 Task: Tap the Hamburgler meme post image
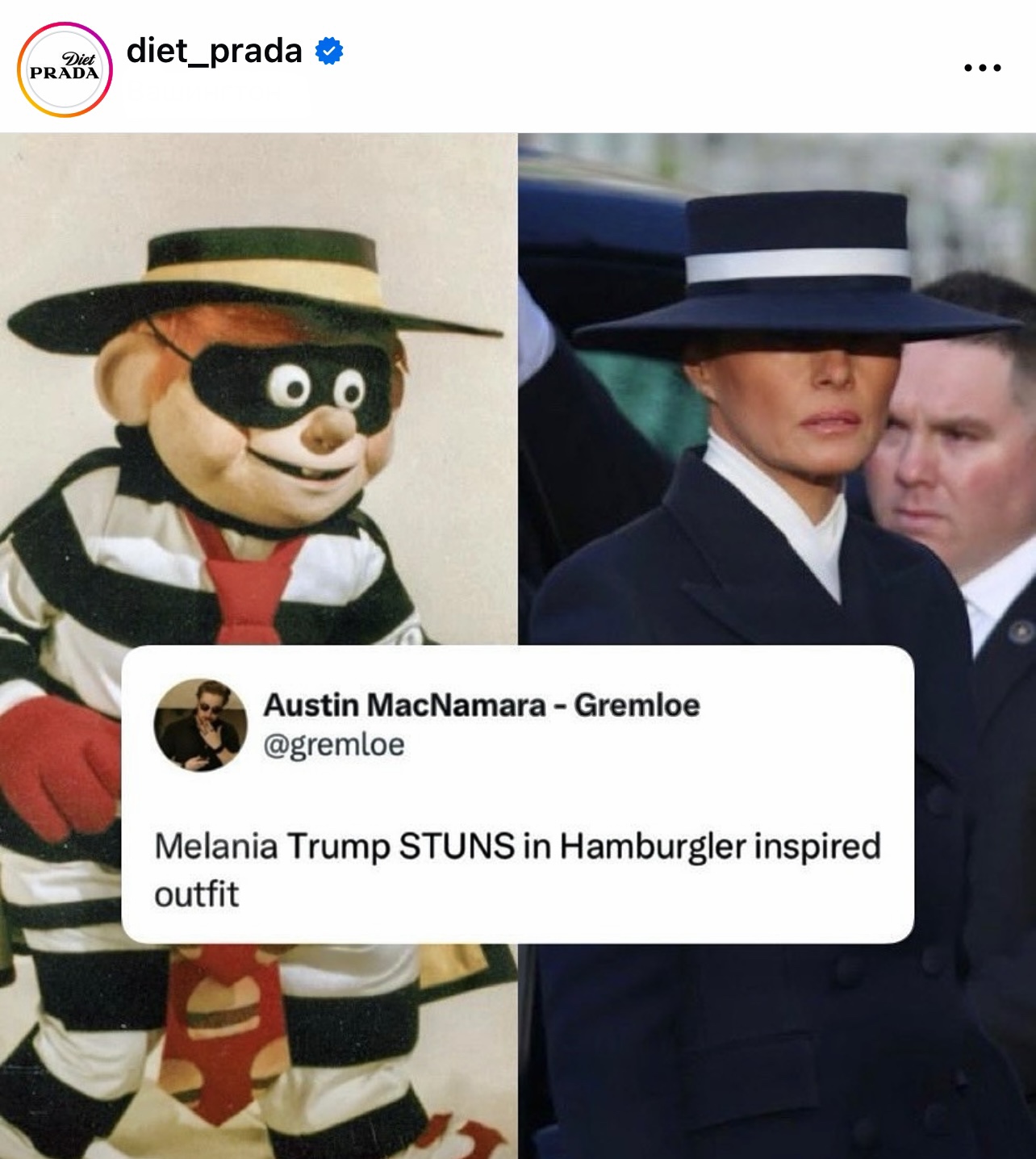pos(518,646)
